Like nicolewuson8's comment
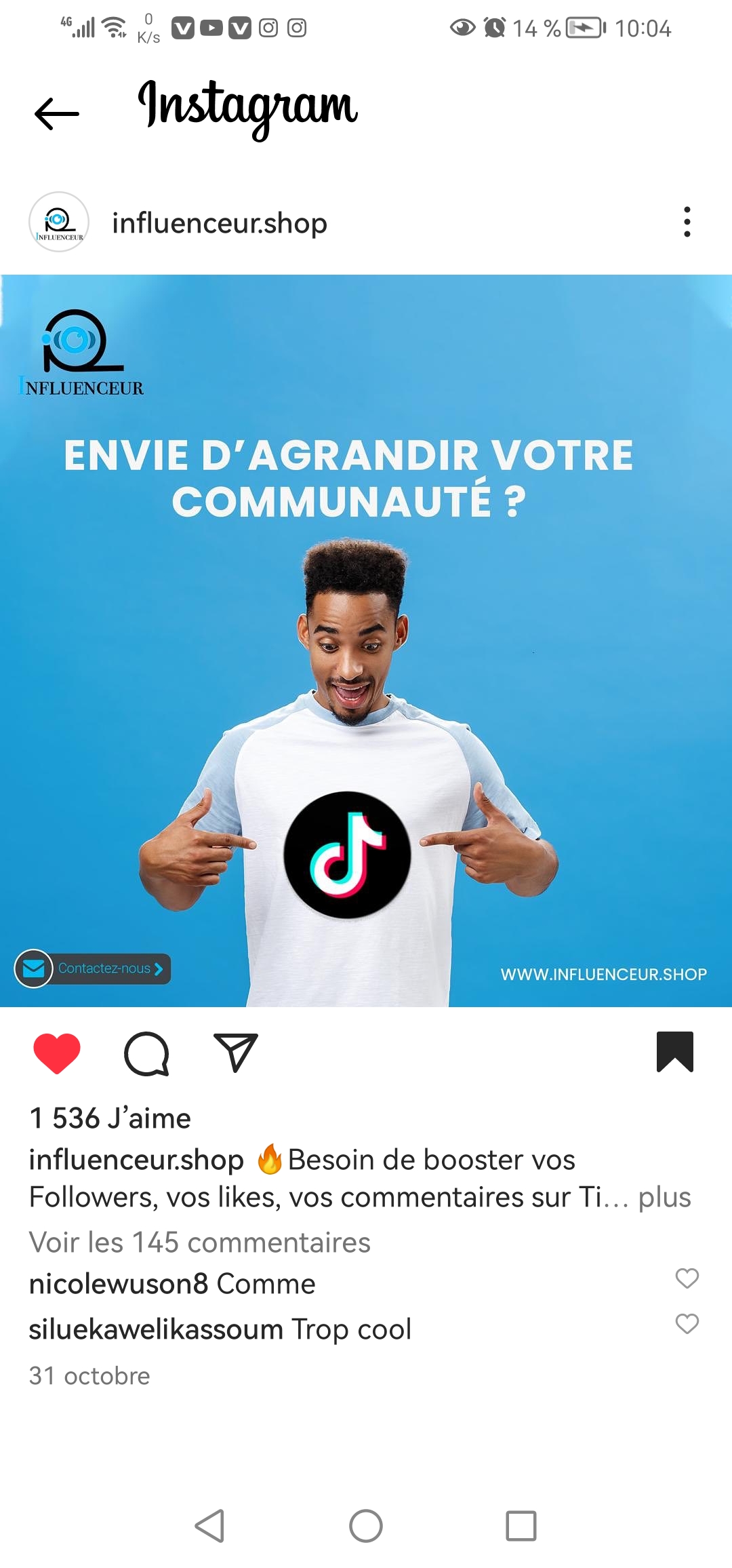The width and height of the screenshot is (732, 1568). (687, 1278)
